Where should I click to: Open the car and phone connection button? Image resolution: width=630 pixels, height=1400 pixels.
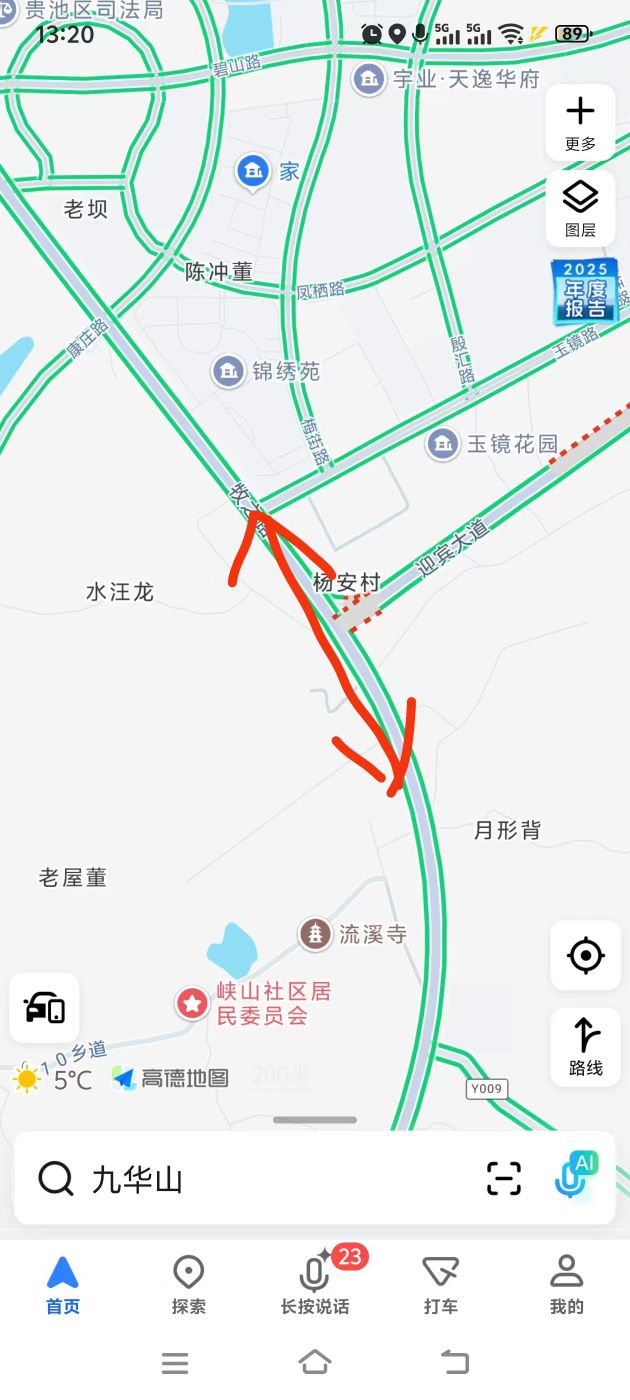45,1008
